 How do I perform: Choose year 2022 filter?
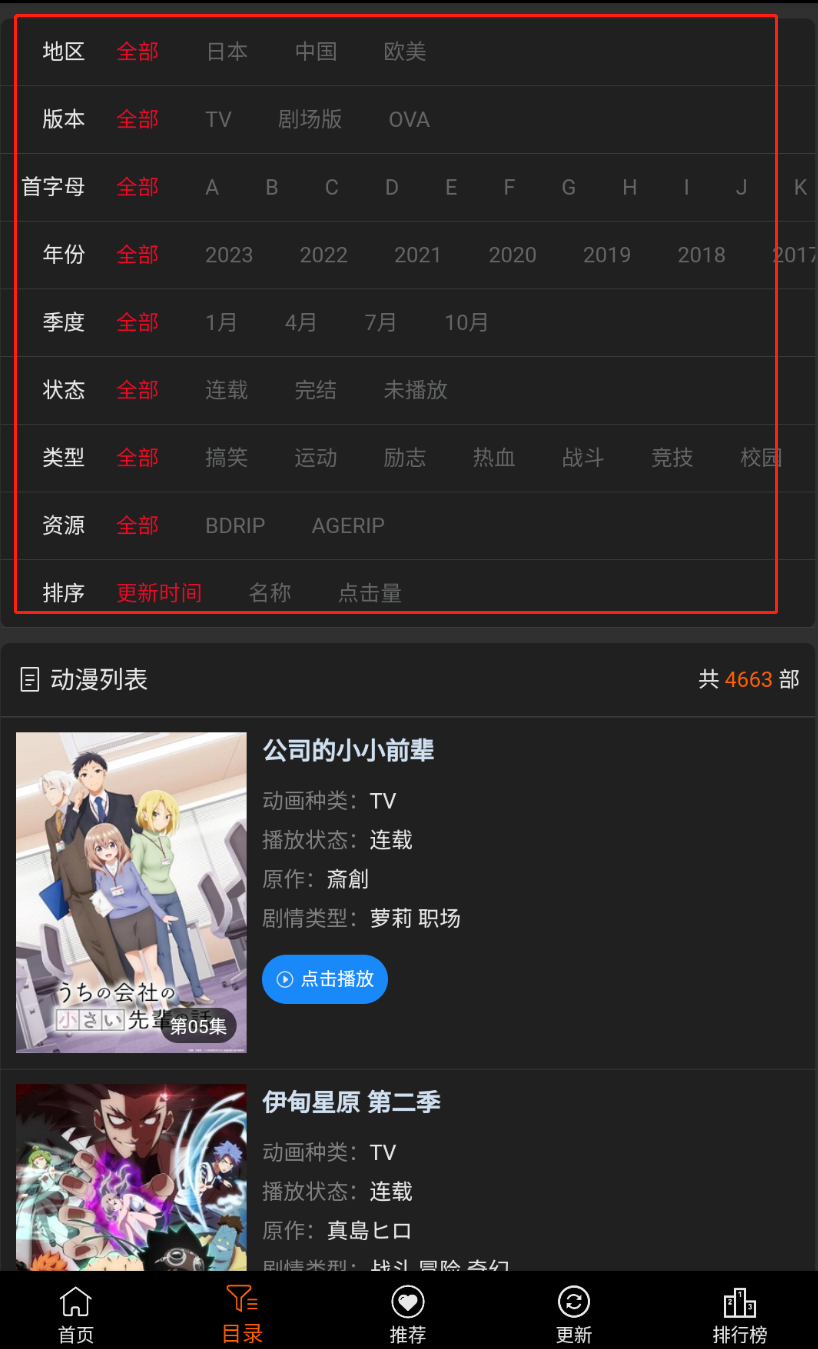(x=323, y=255)
